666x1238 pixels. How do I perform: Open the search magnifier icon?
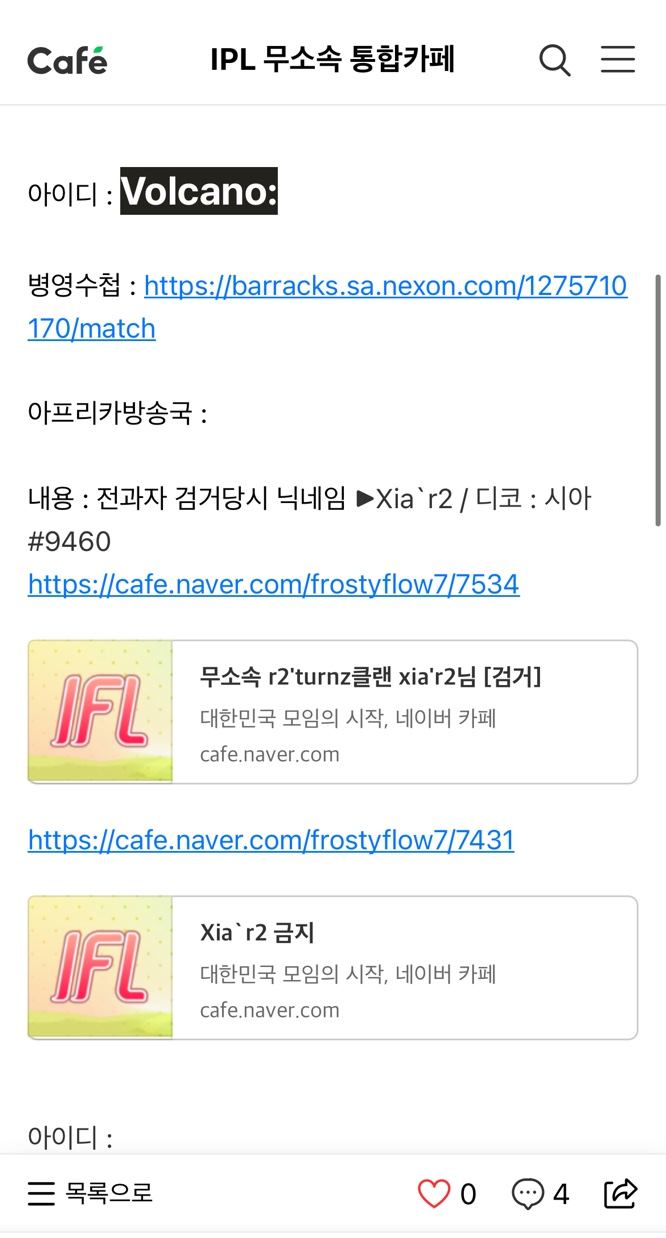554,60
